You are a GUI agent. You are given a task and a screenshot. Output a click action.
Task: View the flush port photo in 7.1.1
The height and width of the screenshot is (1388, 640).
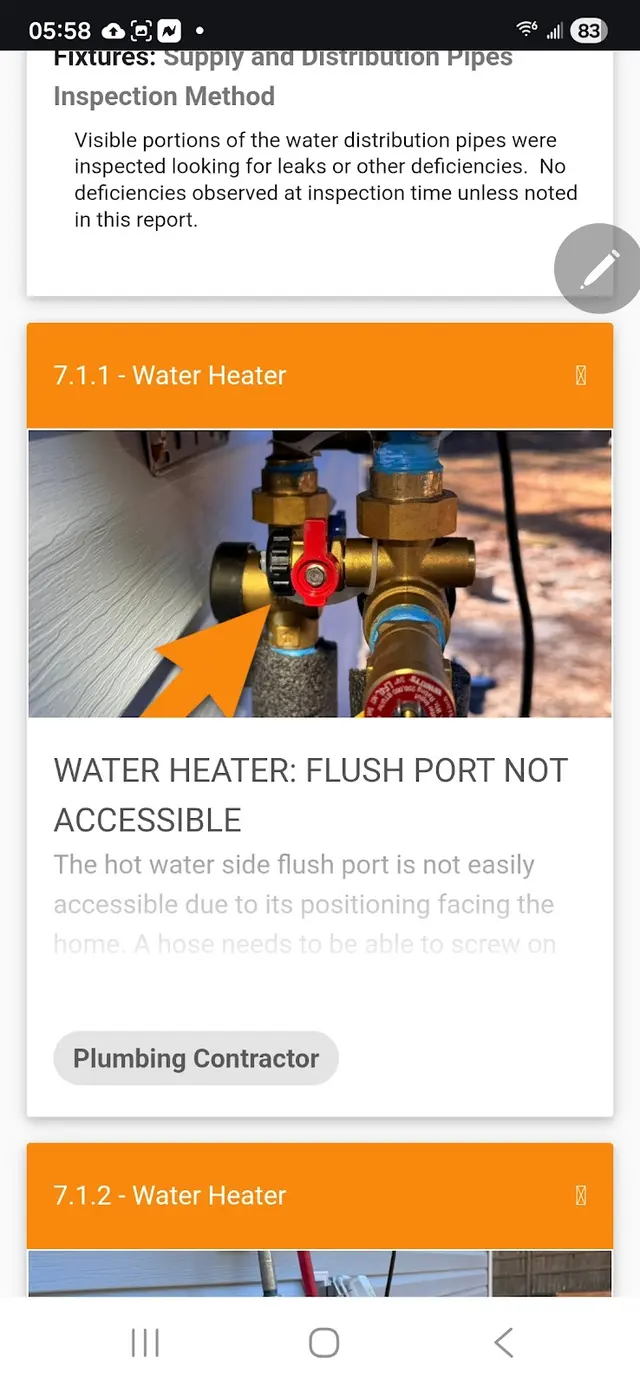point(320,574)
